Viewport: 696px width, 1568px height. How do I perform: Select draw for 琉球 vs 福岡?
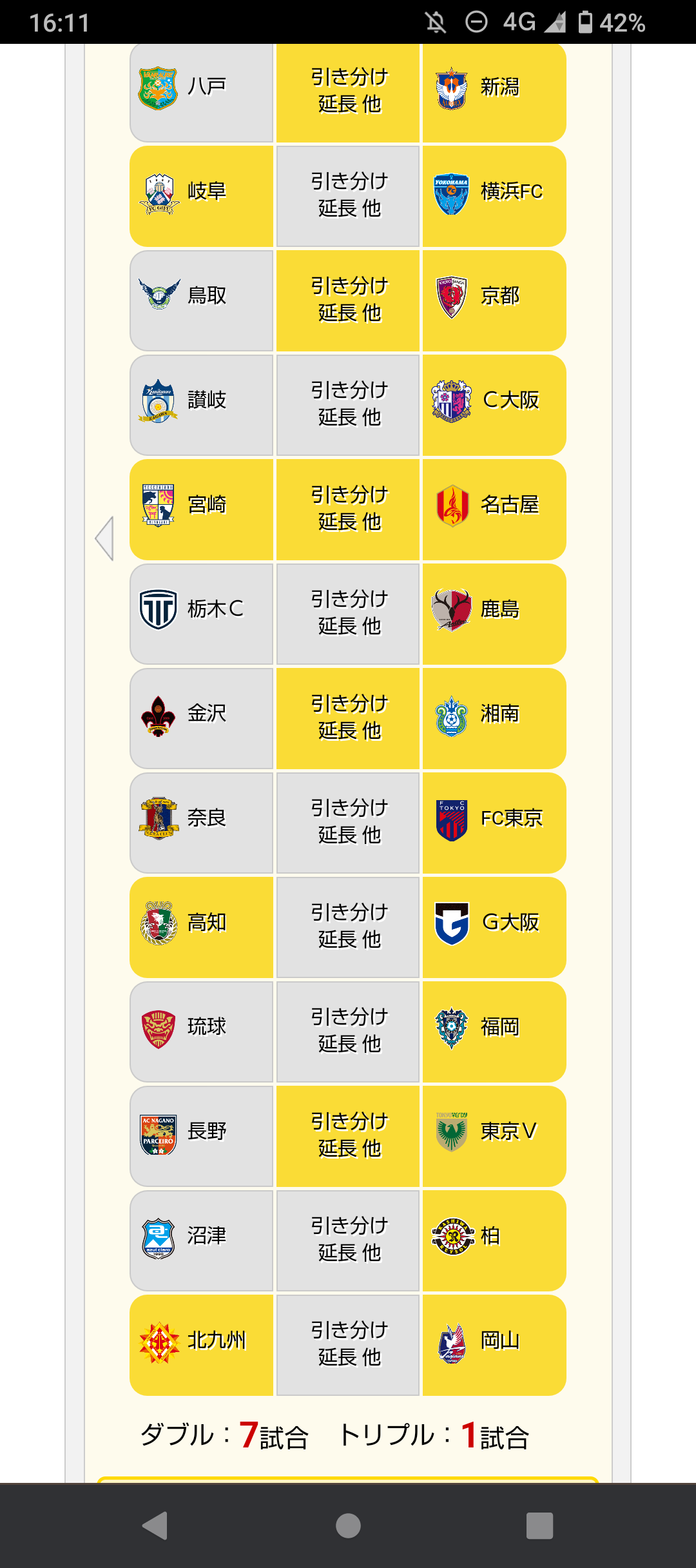(x=348, y=1032)
